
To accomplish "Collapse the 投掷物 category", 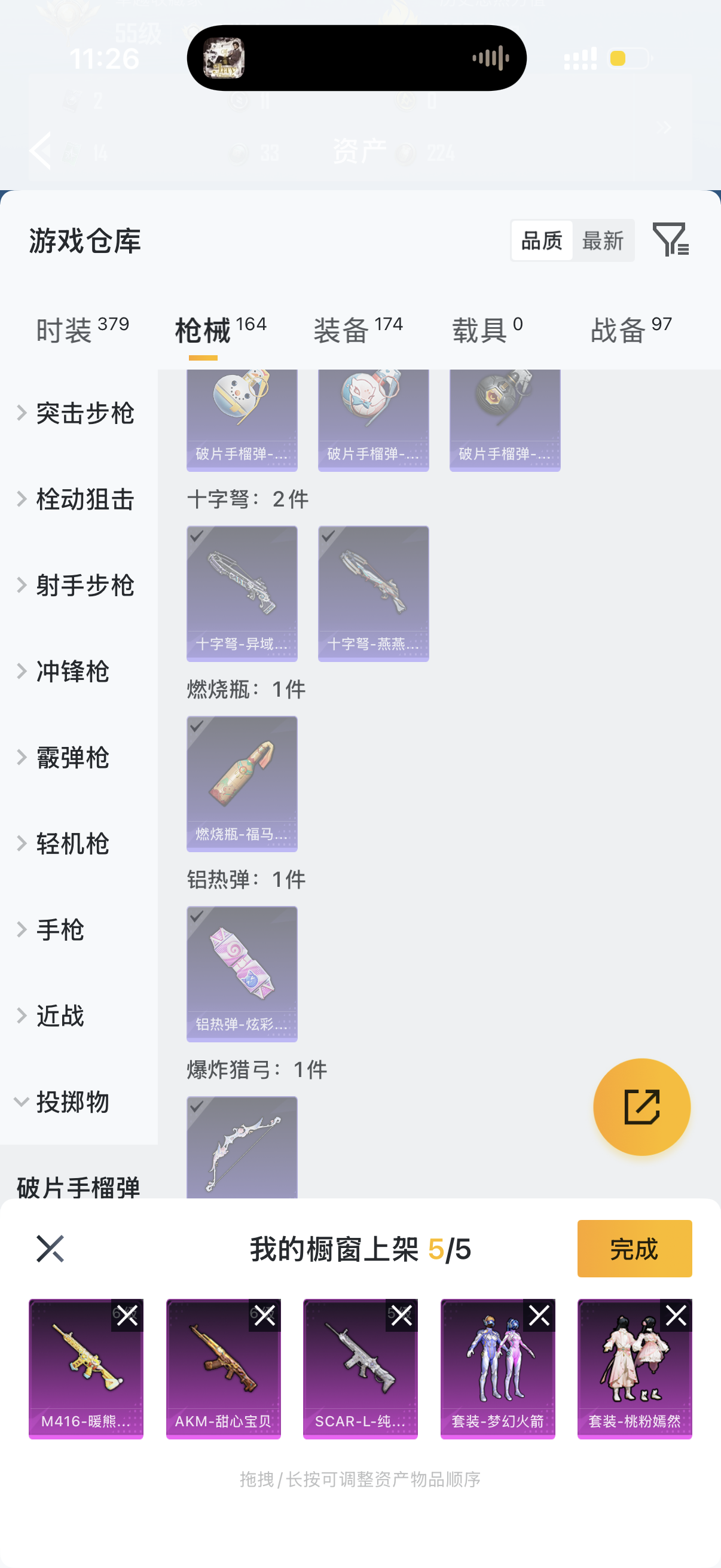I will tap(72, 1102).
